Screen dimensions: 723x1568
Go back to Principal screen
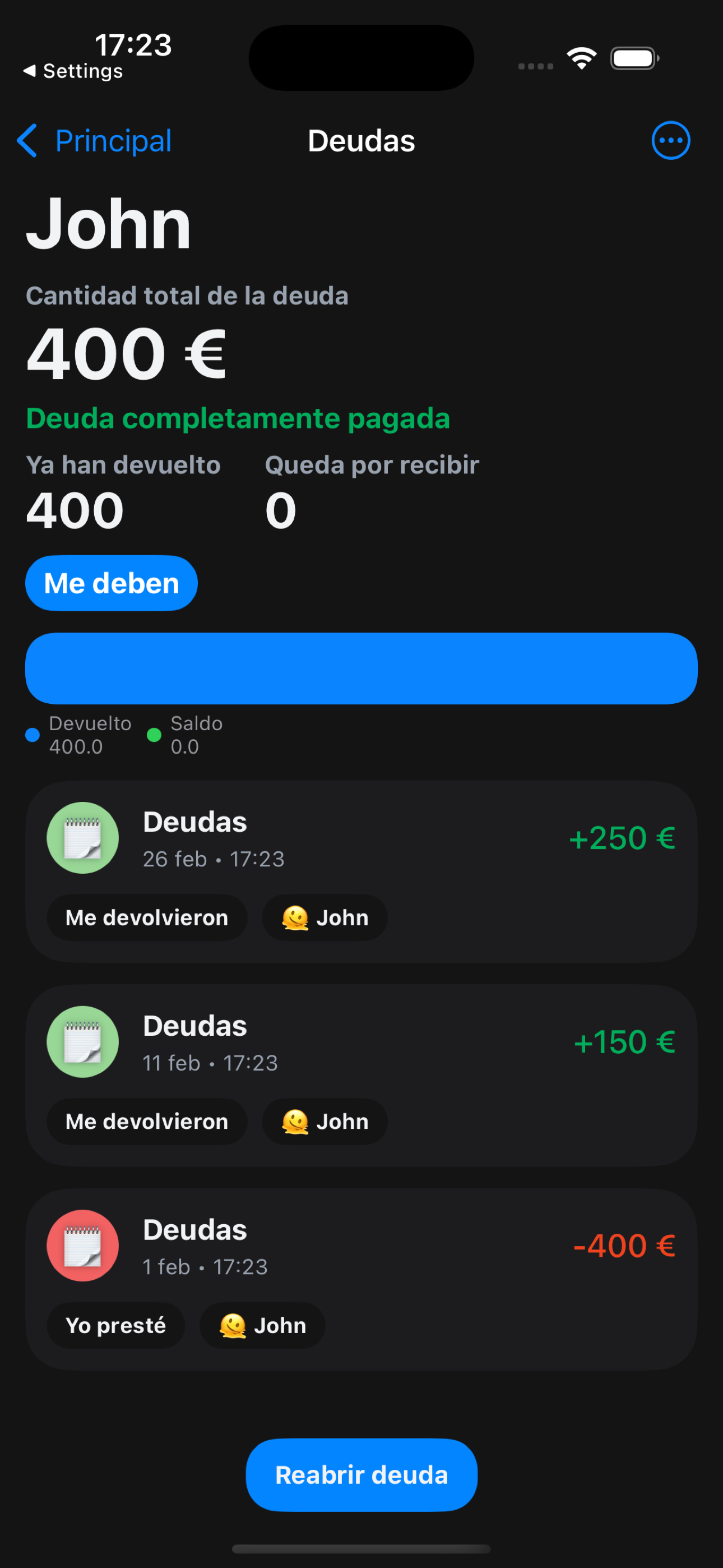click(x=94, y=141)
